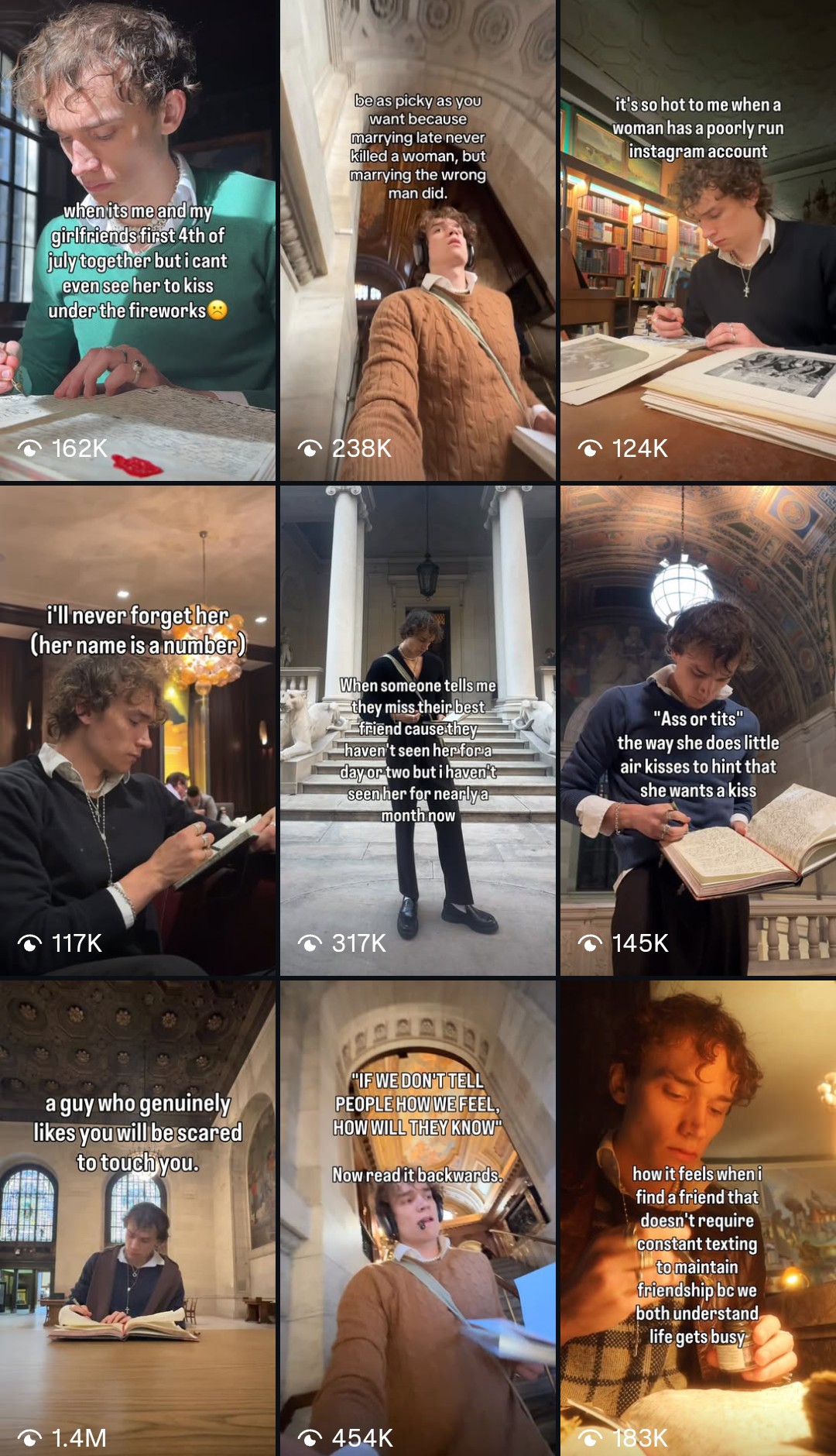The height and width of the screenshot is (1456, 836).
Task: Open the poorly run instagram account video
Action: tap(698, 240)
